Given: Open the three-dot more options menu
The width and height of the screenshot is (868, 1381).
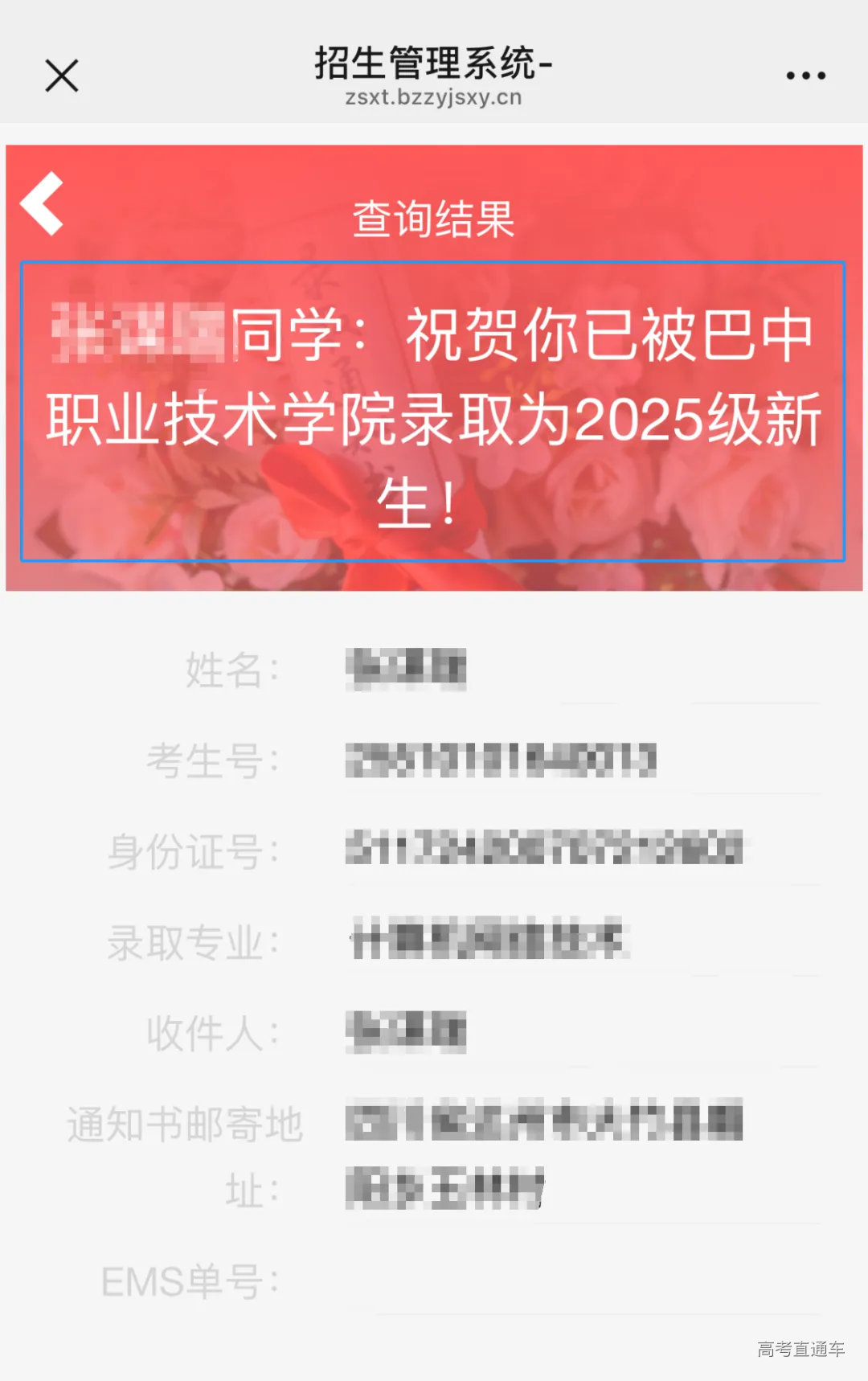Looking at the screenshot, I should coord(805,76).
